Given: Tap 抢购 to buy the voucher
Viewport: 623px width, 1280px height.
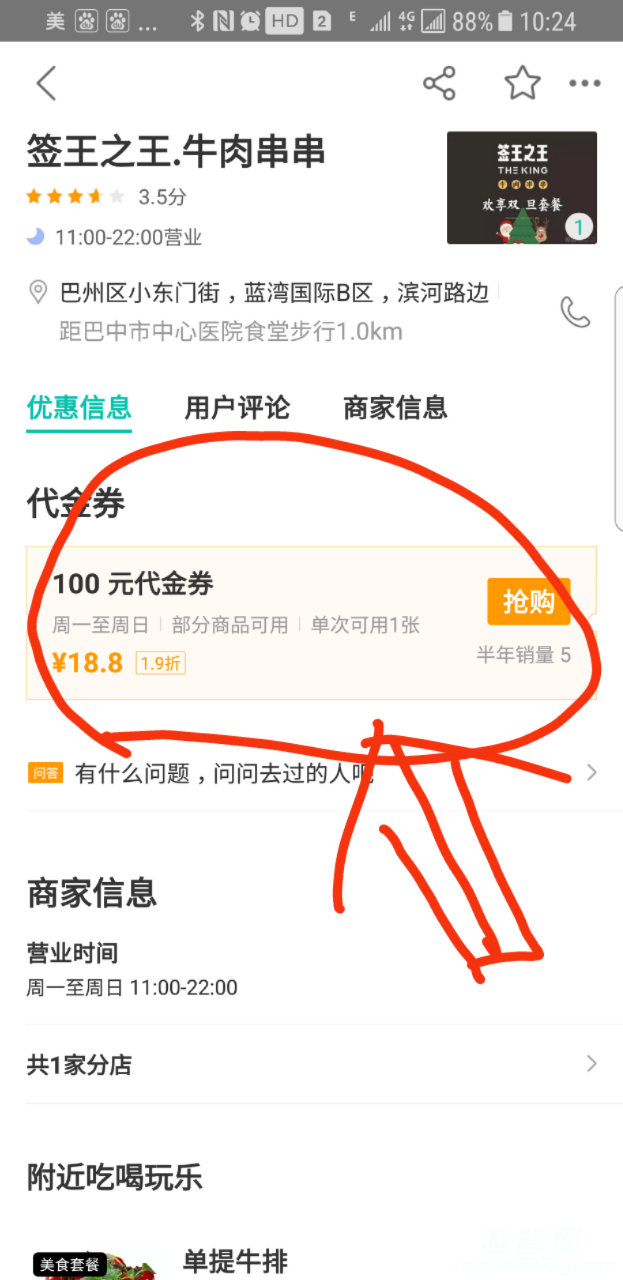Looking at the screenshot, I should (x=528, y=602).
